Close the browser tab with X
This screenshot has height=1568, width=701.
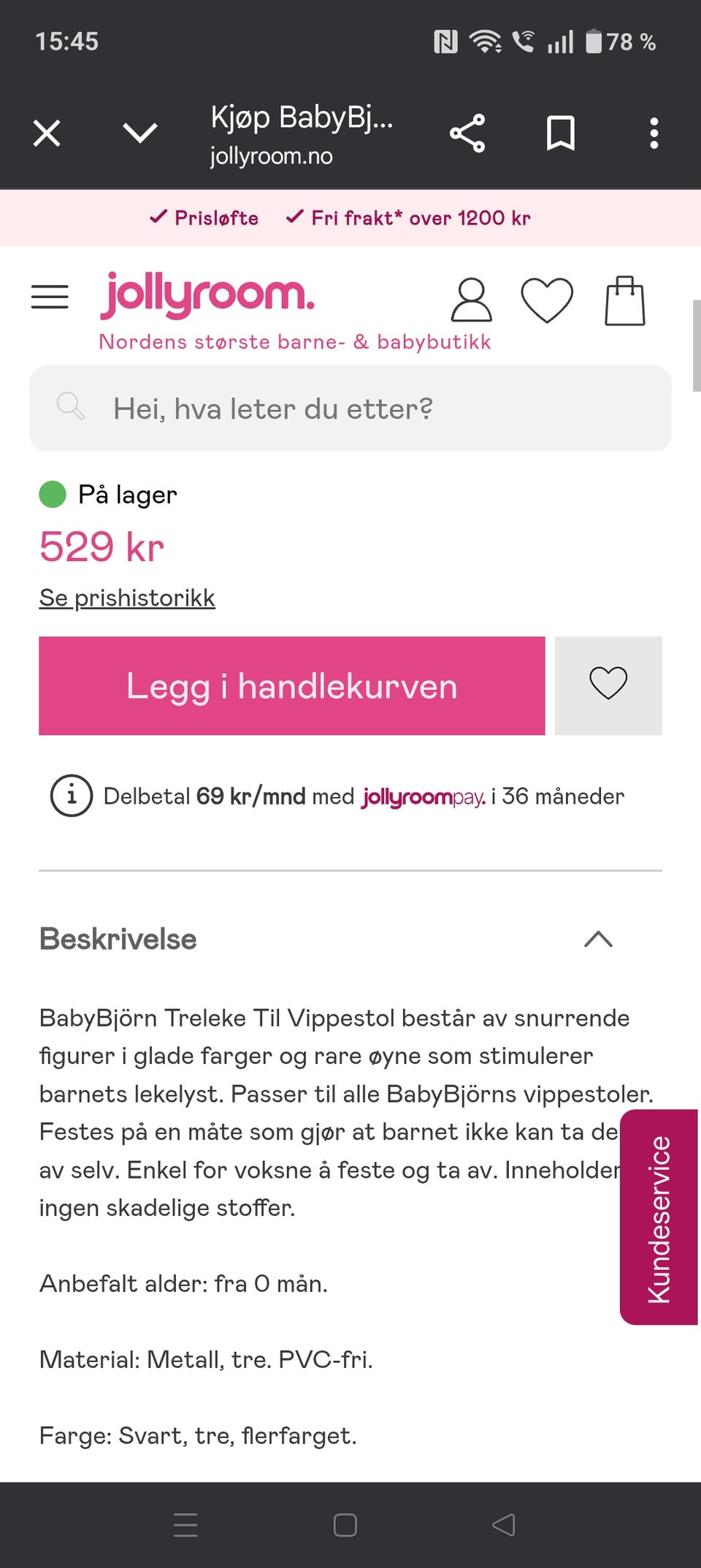coord(47,134)
